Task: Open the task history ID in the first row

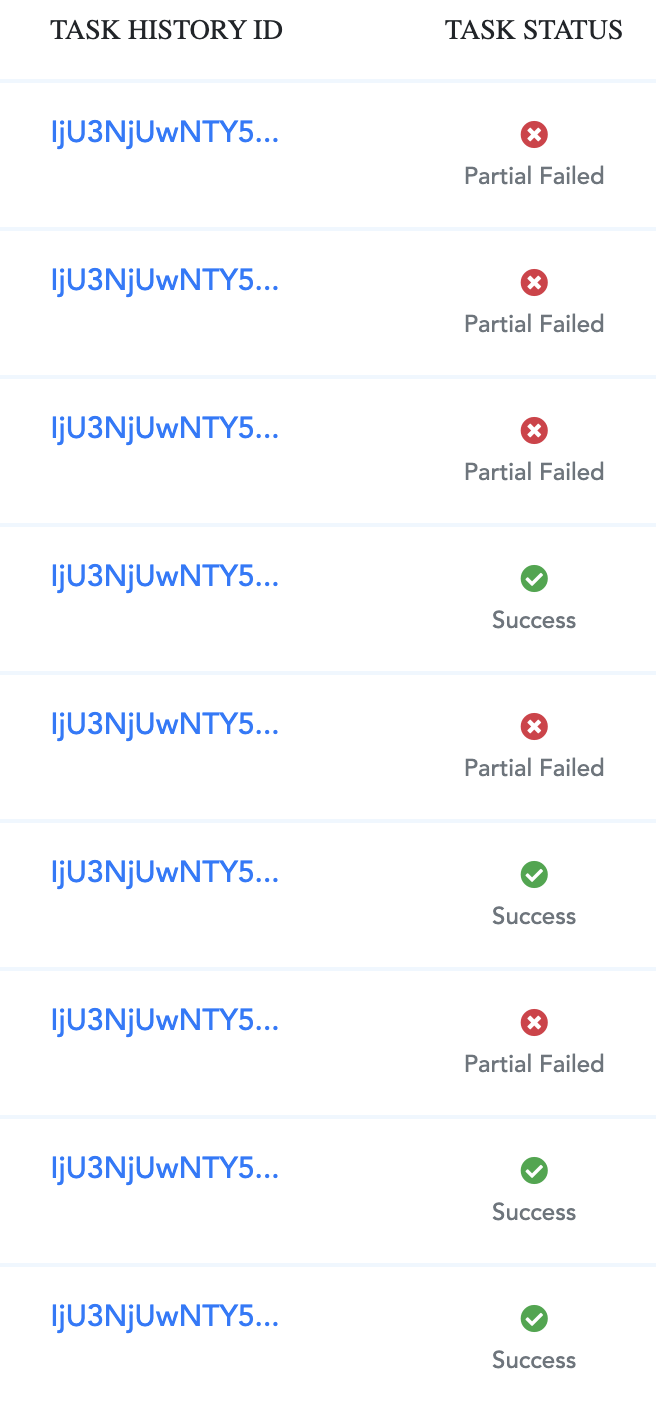Action: (164, 133)
